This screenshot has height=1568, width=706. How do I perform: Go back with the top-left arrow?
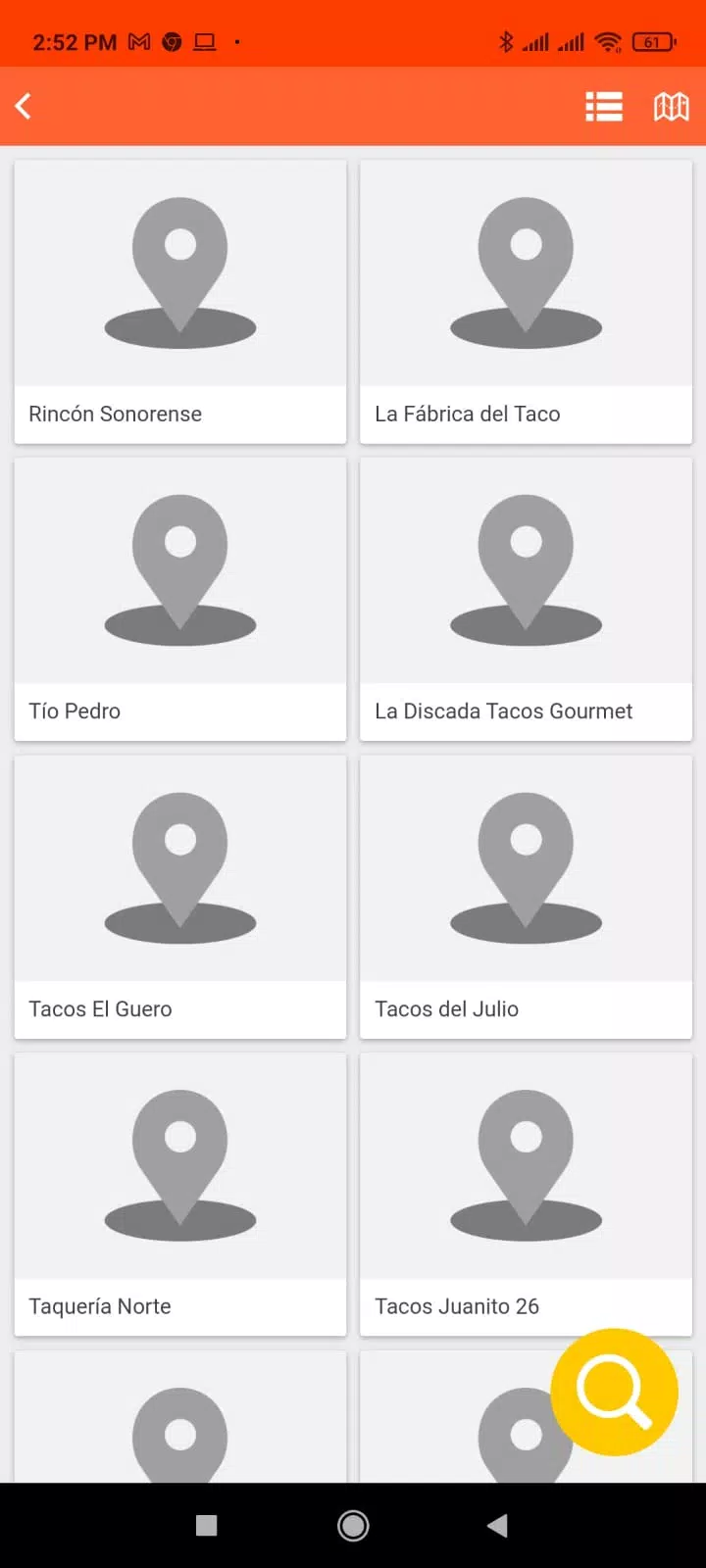(x=24, y=106)
